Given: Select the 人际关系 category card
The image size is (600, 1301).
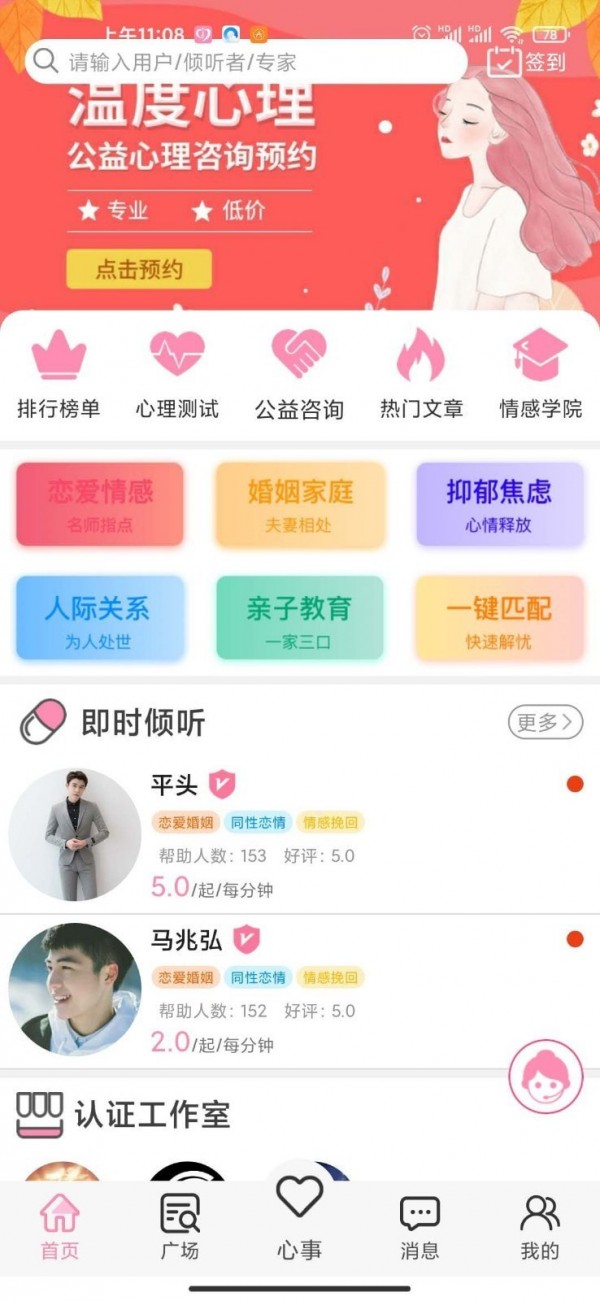Looking at the screenshot, I should [100, 618].
